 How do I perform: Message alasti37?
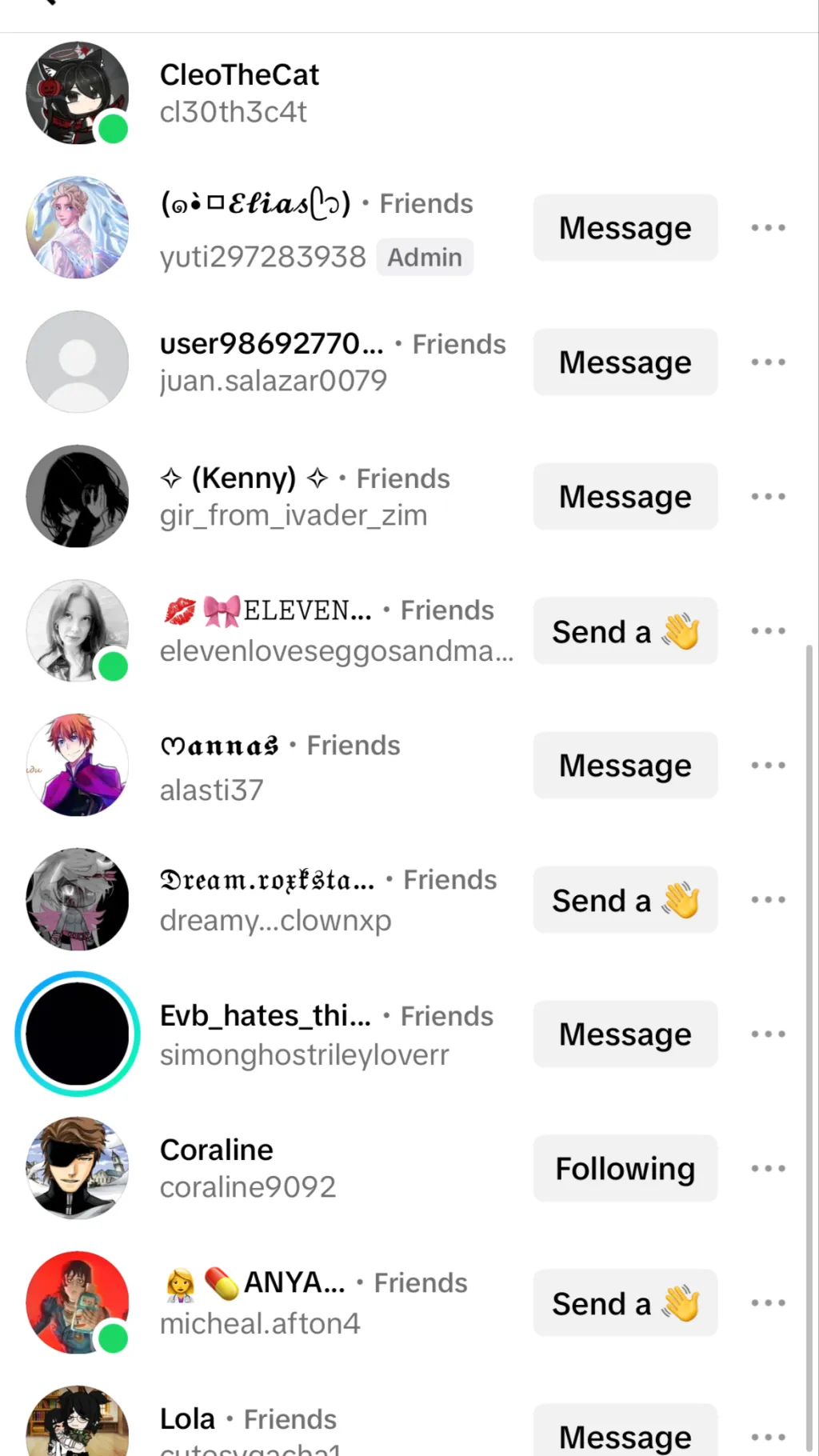[x=625, y=766]
